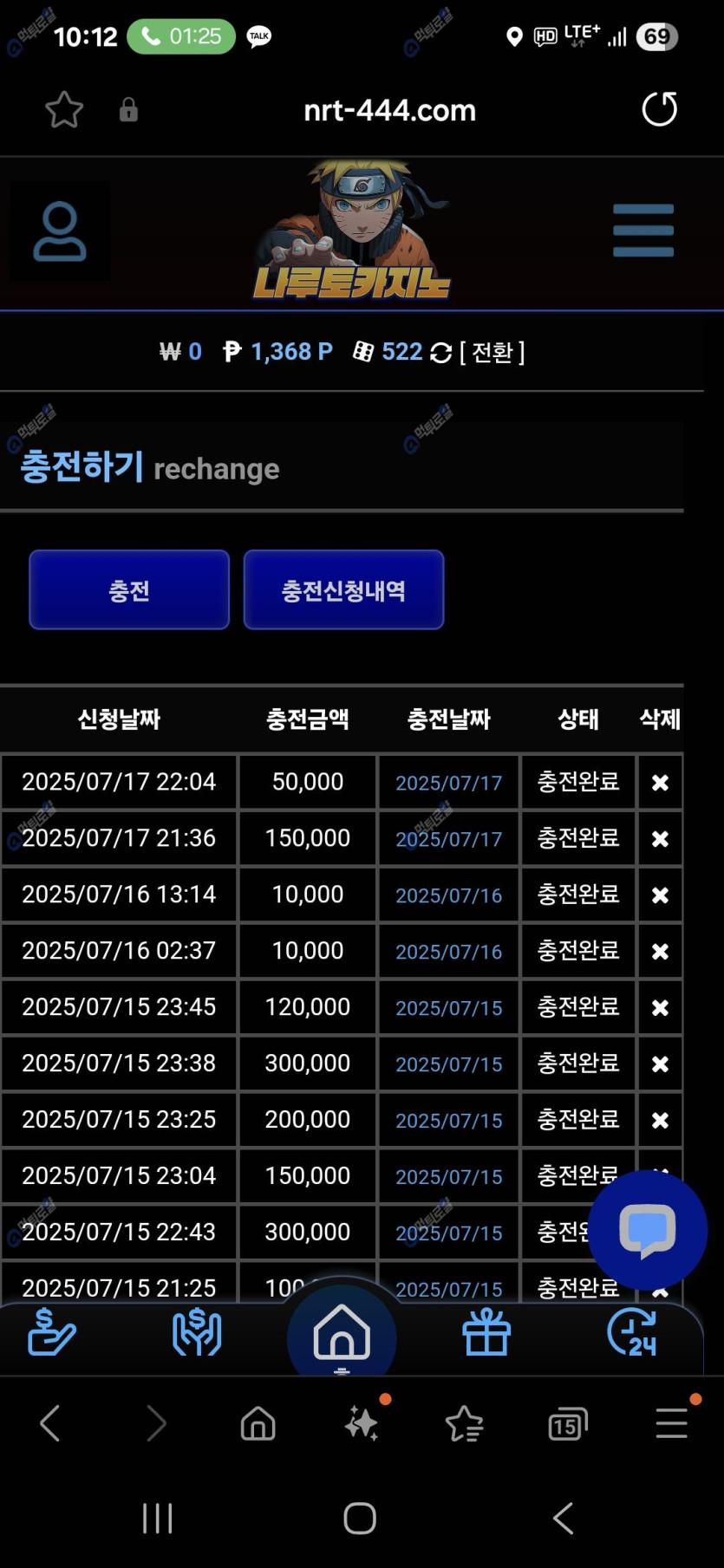Open the deposit hand-with-dollar tab

[x=51, y=1332]
